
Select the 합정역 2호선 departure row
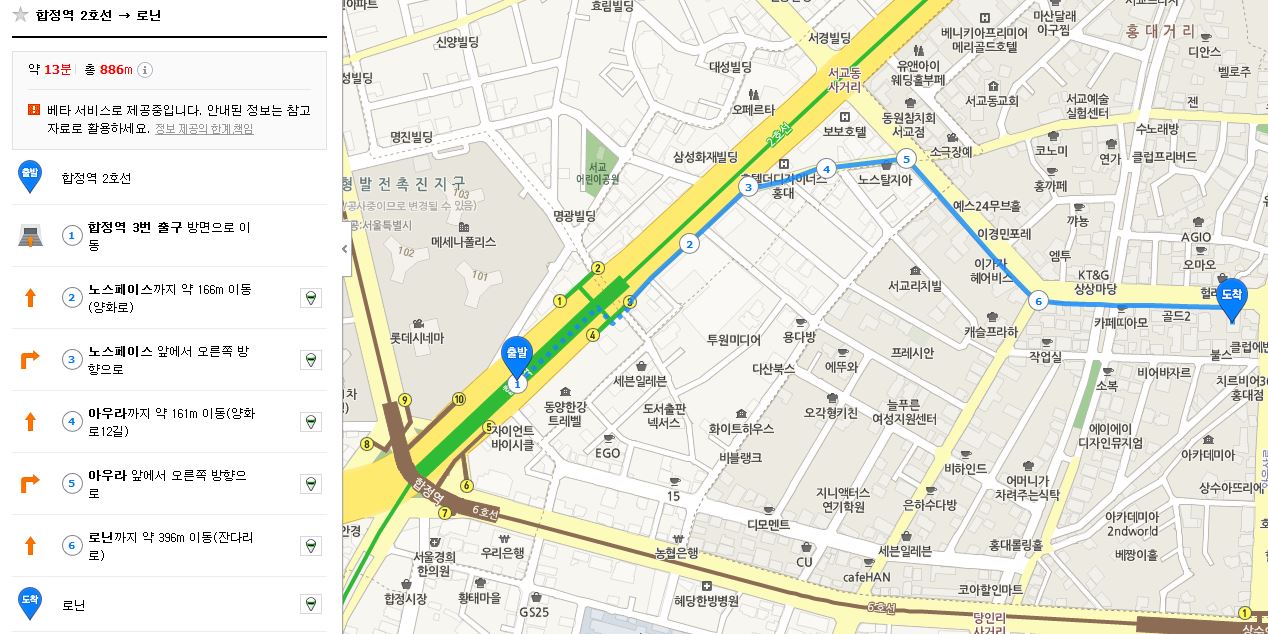[96, 178]
